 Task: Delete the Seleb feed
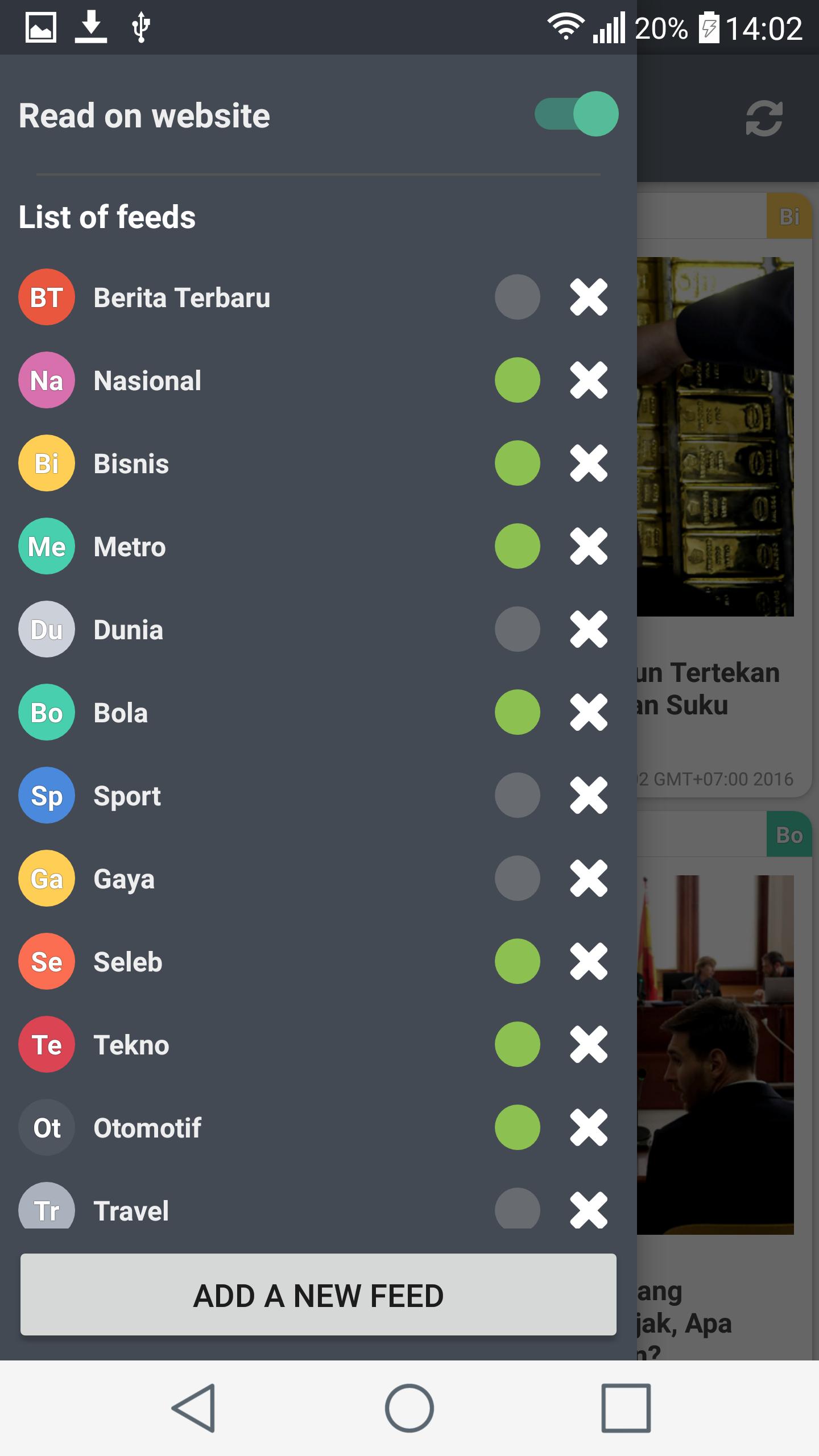coord(589,961)
